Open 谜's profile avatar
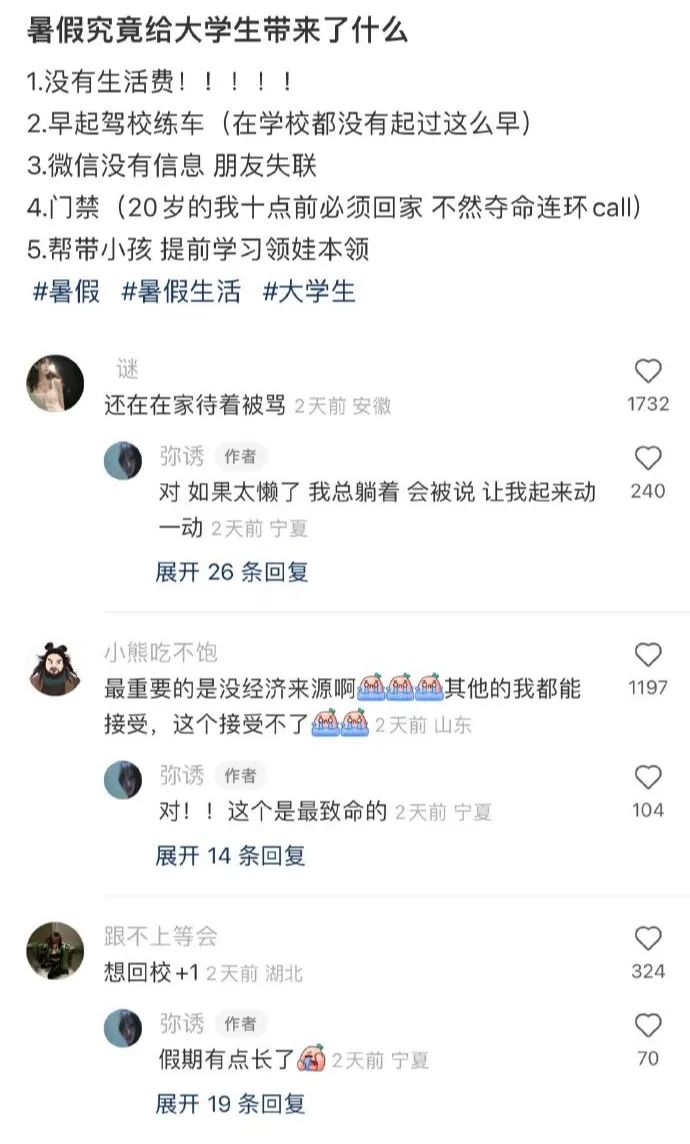This screenshot has height=1144, width=690. 55,383
